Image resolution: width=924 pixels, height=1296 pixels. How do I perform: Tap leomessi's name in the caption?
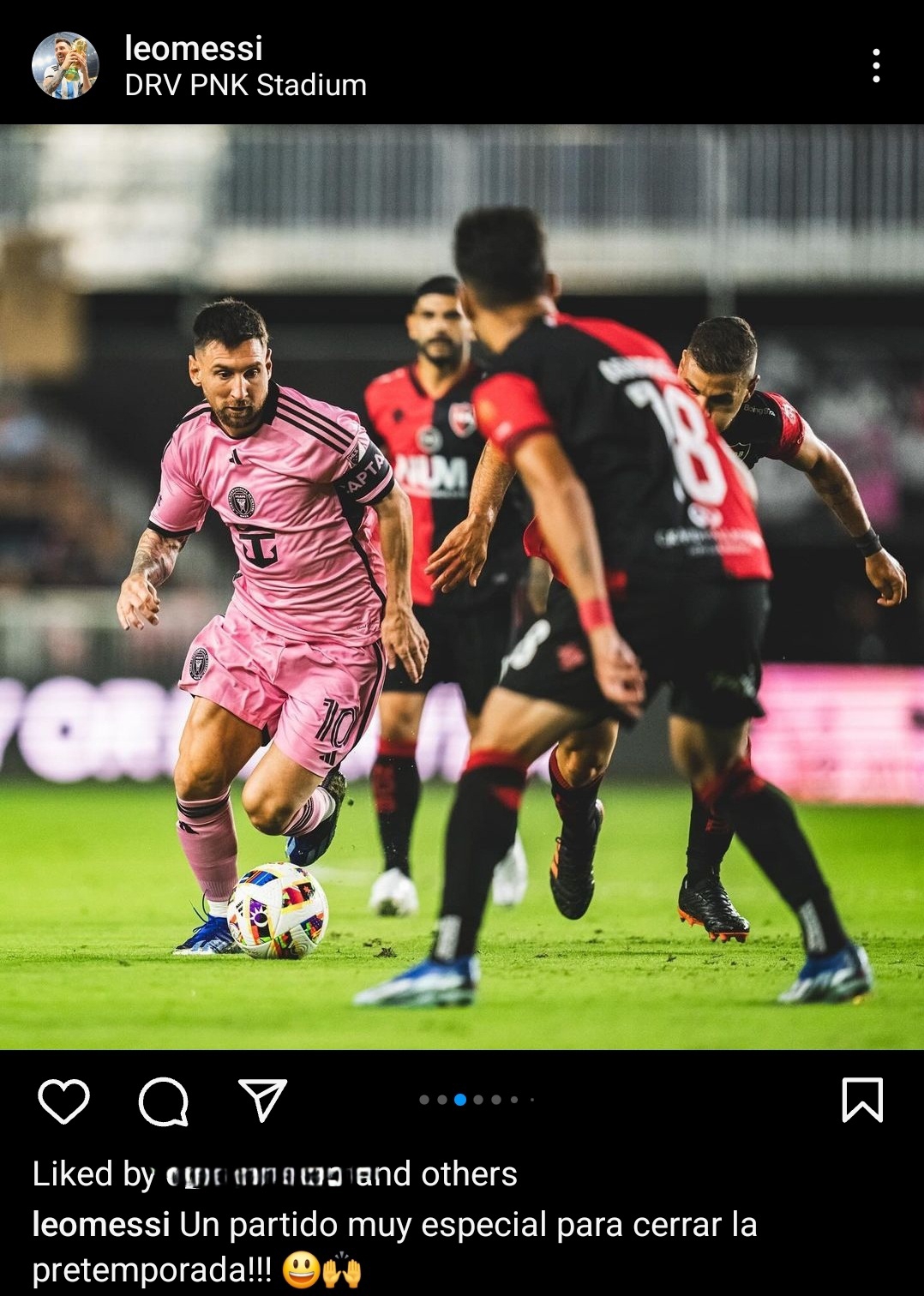point(101,1225)
